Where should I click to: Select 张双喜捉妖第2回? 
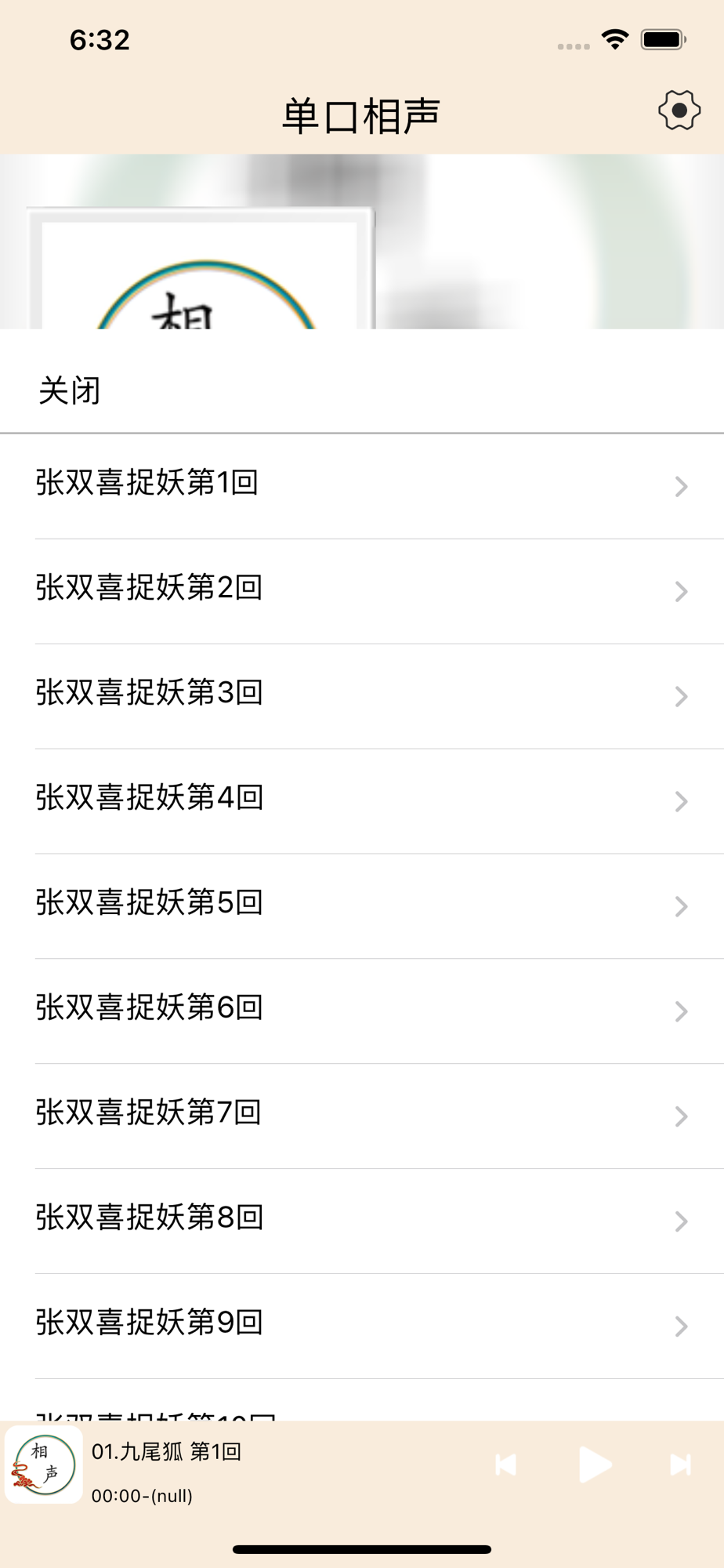[362, 591]
